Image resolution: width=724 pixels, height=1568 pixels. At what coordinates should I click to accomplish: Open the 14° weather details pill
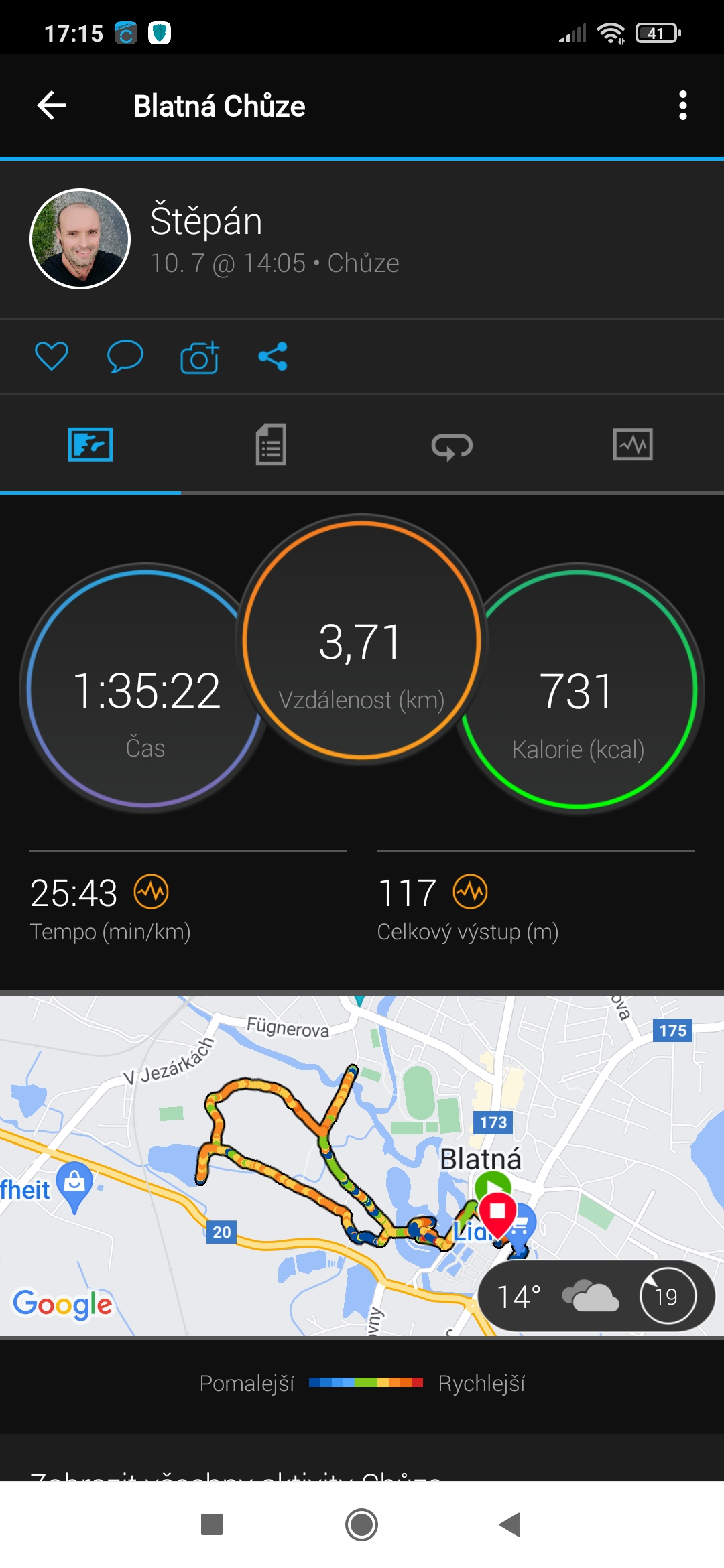point(597,1297)
